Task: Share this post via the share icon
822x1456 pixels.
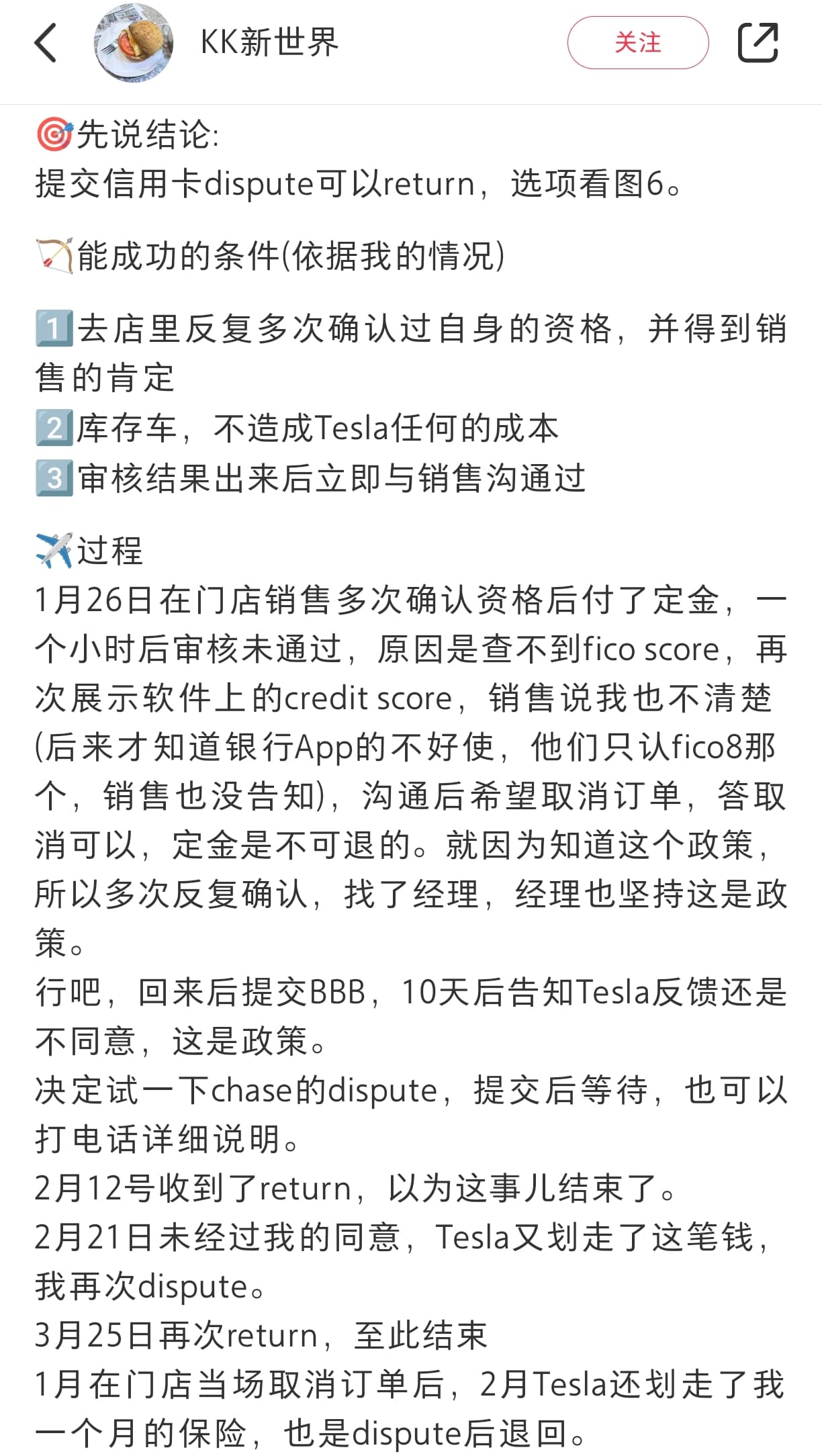Action: 758,43
